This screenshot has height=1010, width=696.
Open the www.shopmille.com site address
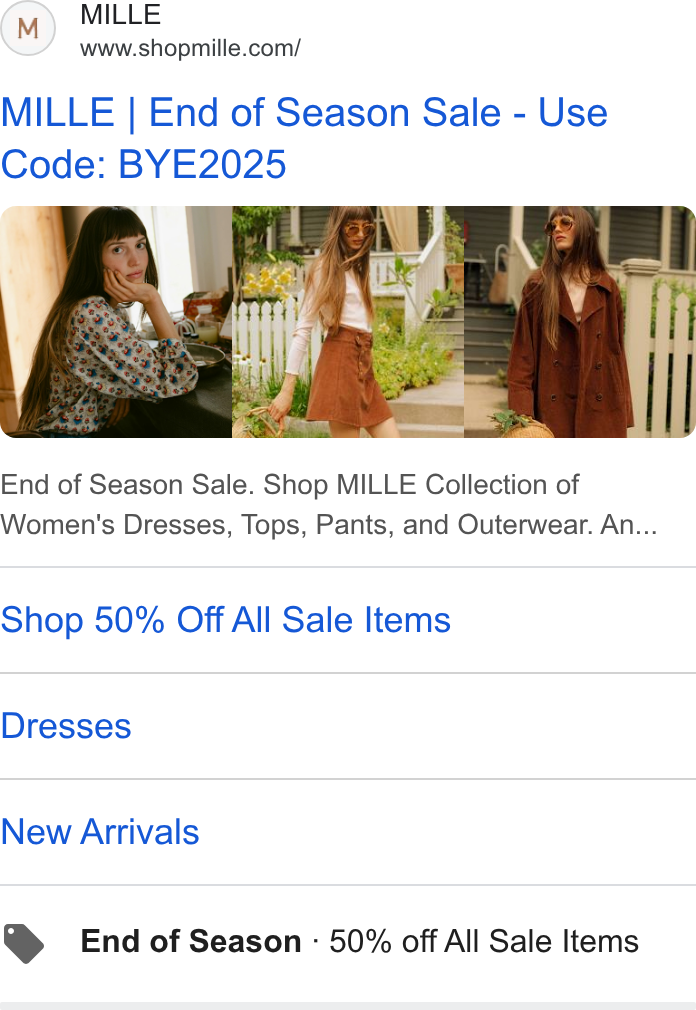tap(190, 48)
